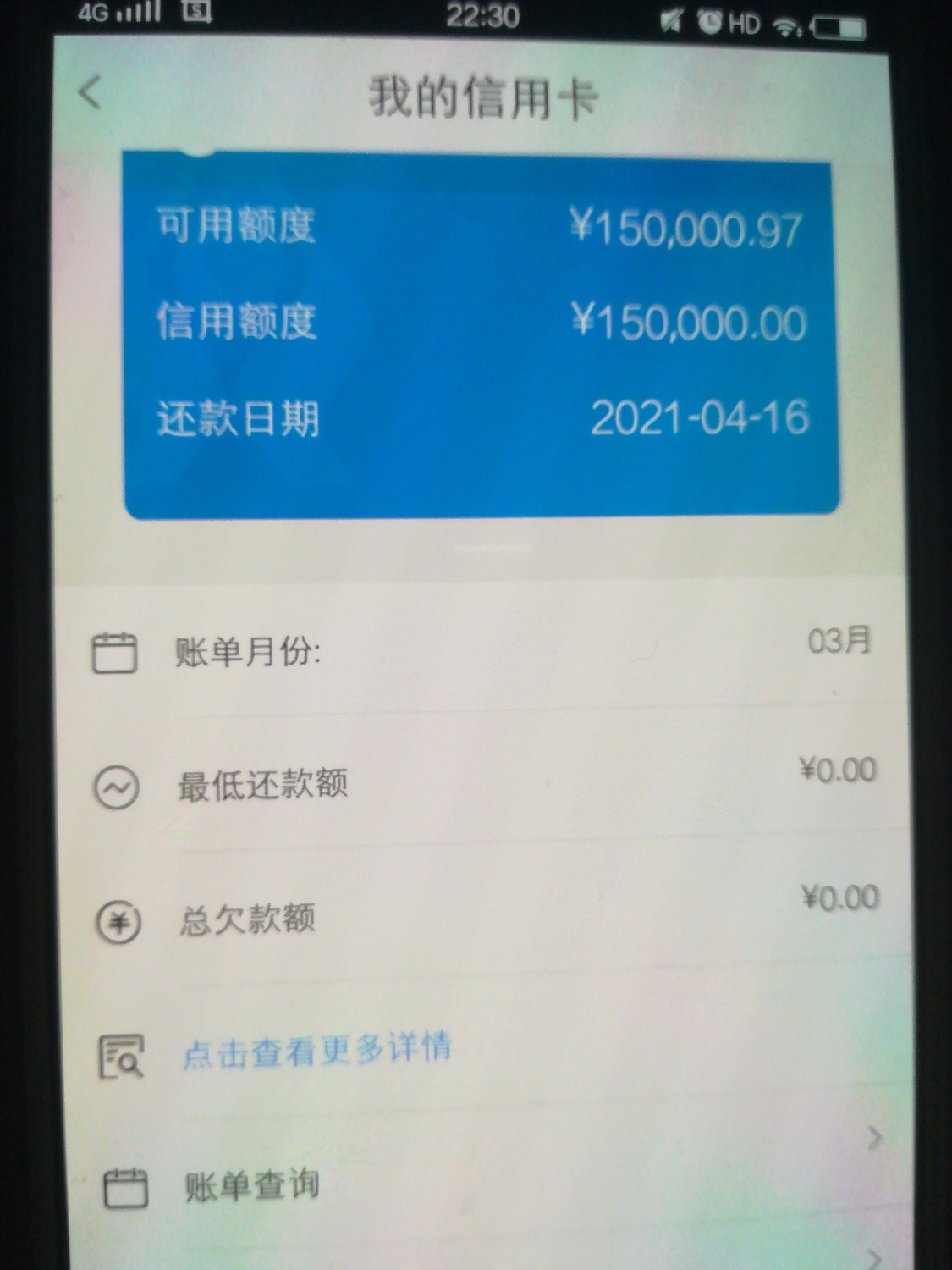This screenshot has width=952, height=1270.
Task: Open 点击查看更多详情 link
Action: [x=316, y=1051]
